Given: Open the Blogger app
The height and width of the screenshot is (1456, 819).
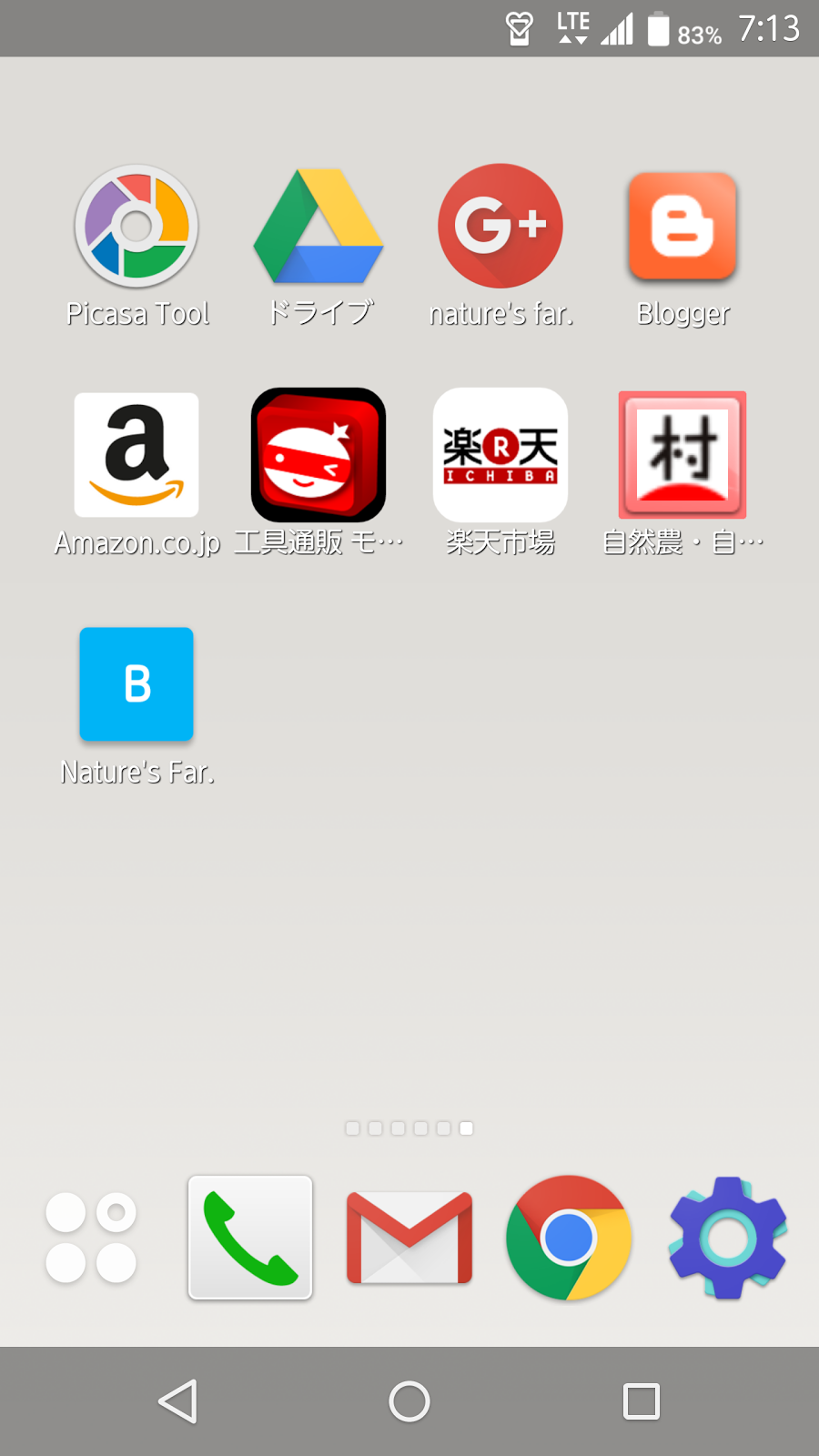Looking at the screenshot, I should pos(682,227).
